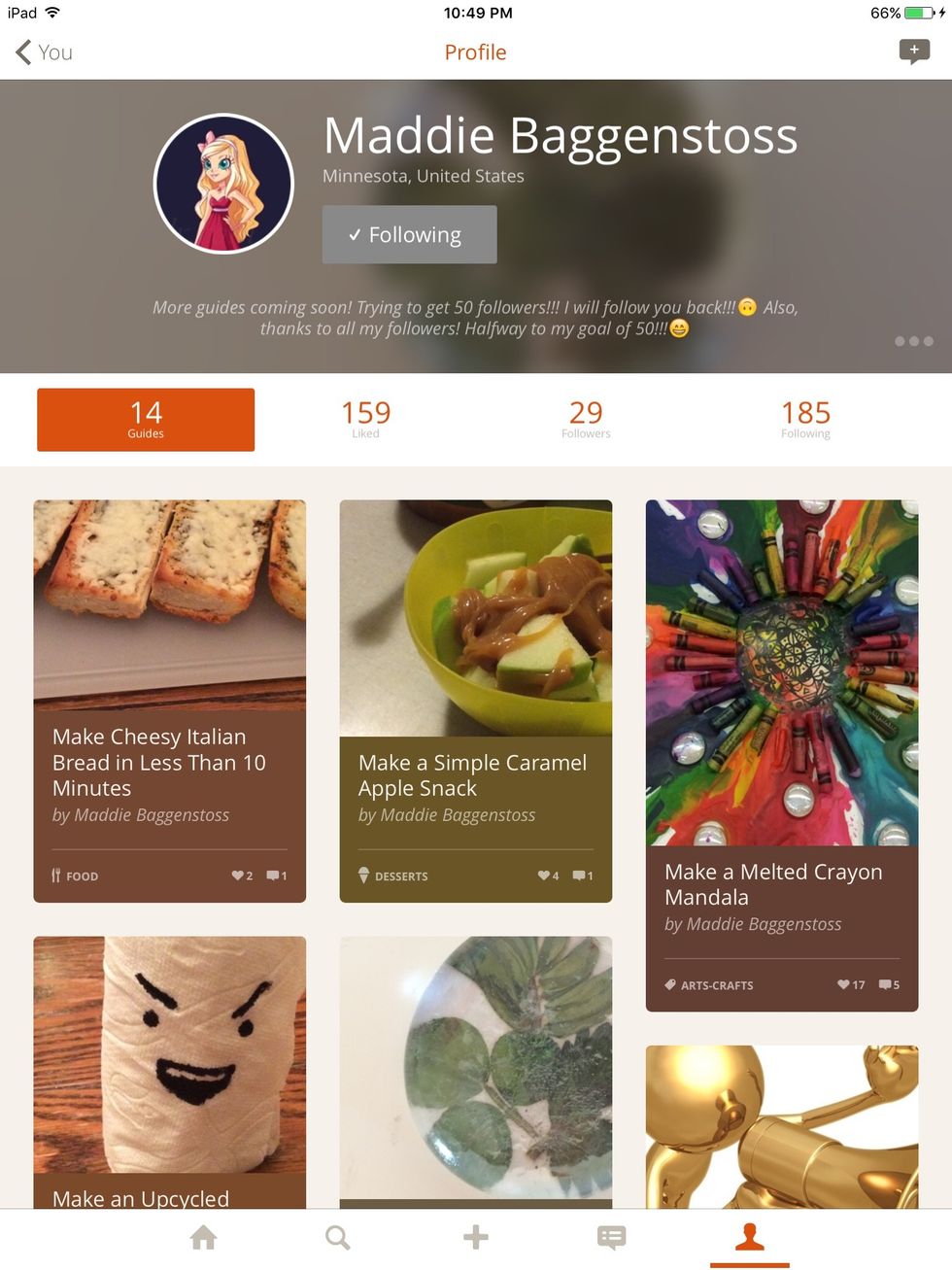Tap the header page indicator dots
The width and height of the screenshot is (952, 1270).
coord(913,341)
